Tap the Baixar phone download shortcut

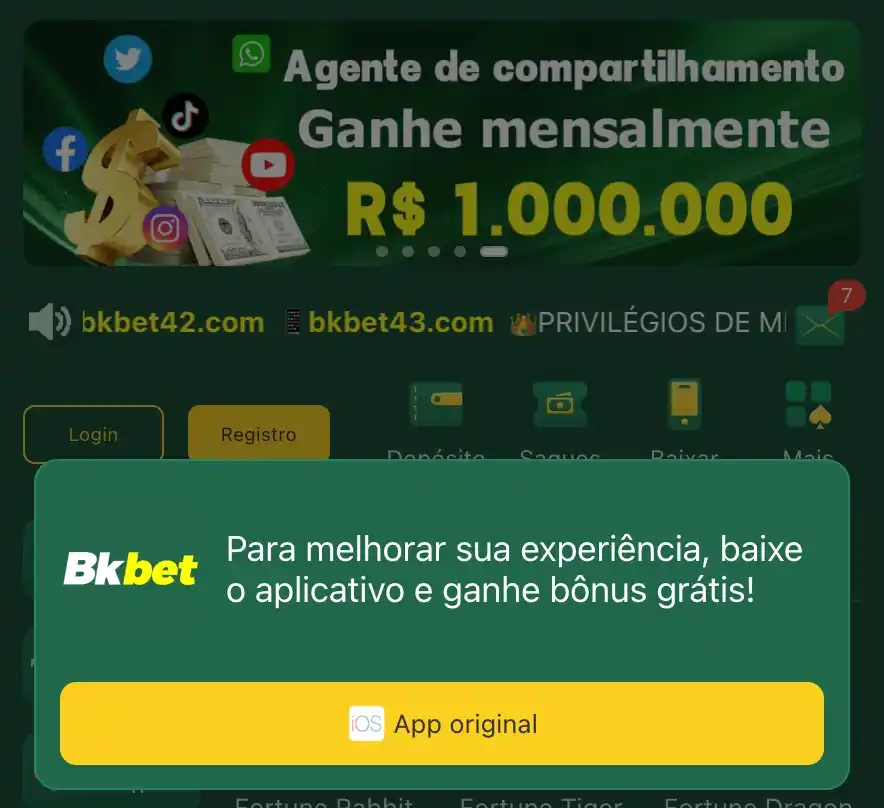684,406
